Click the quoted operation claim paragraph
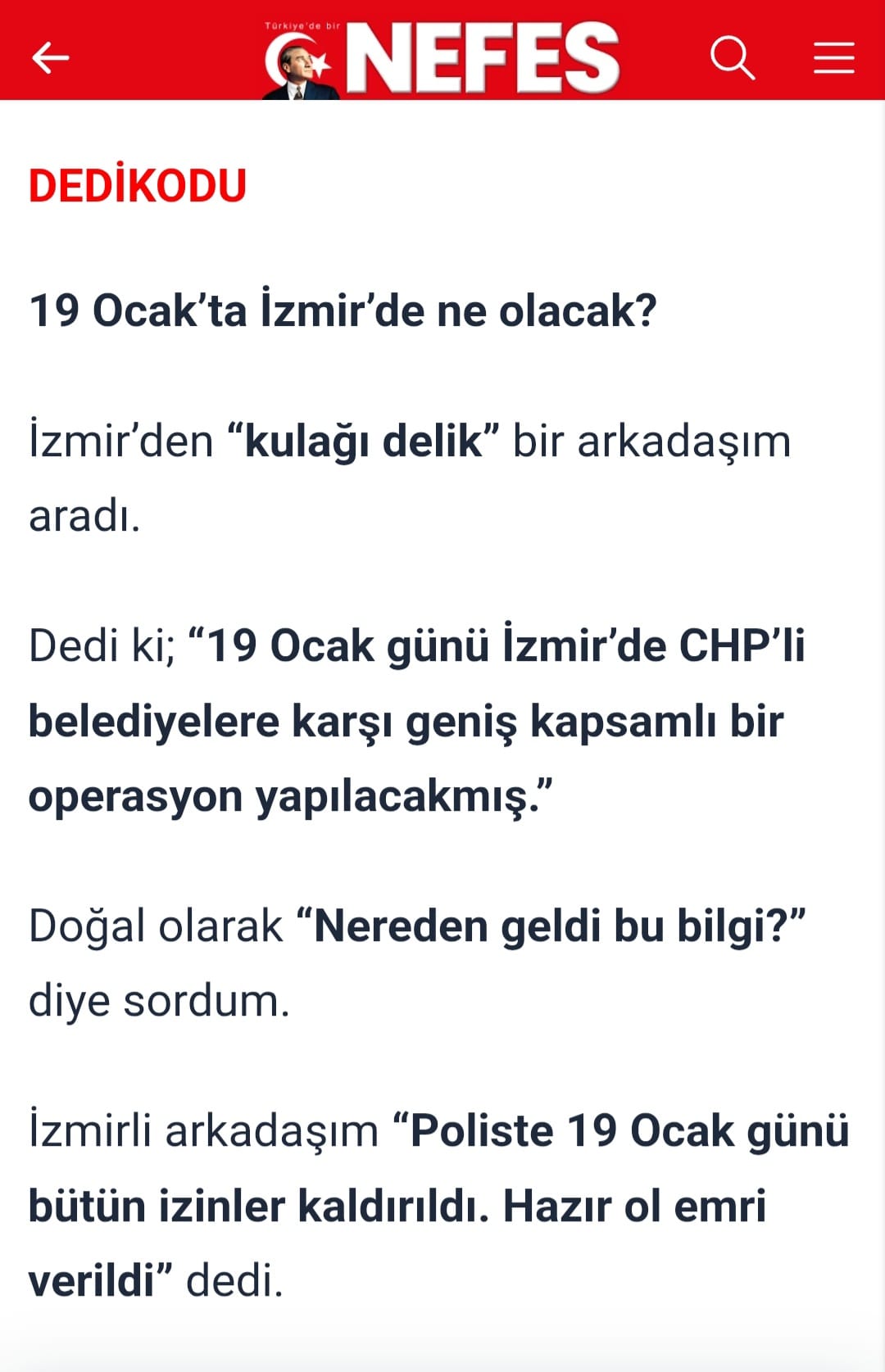Viewport: 885px width, 1372px height. tap(410, 721)
